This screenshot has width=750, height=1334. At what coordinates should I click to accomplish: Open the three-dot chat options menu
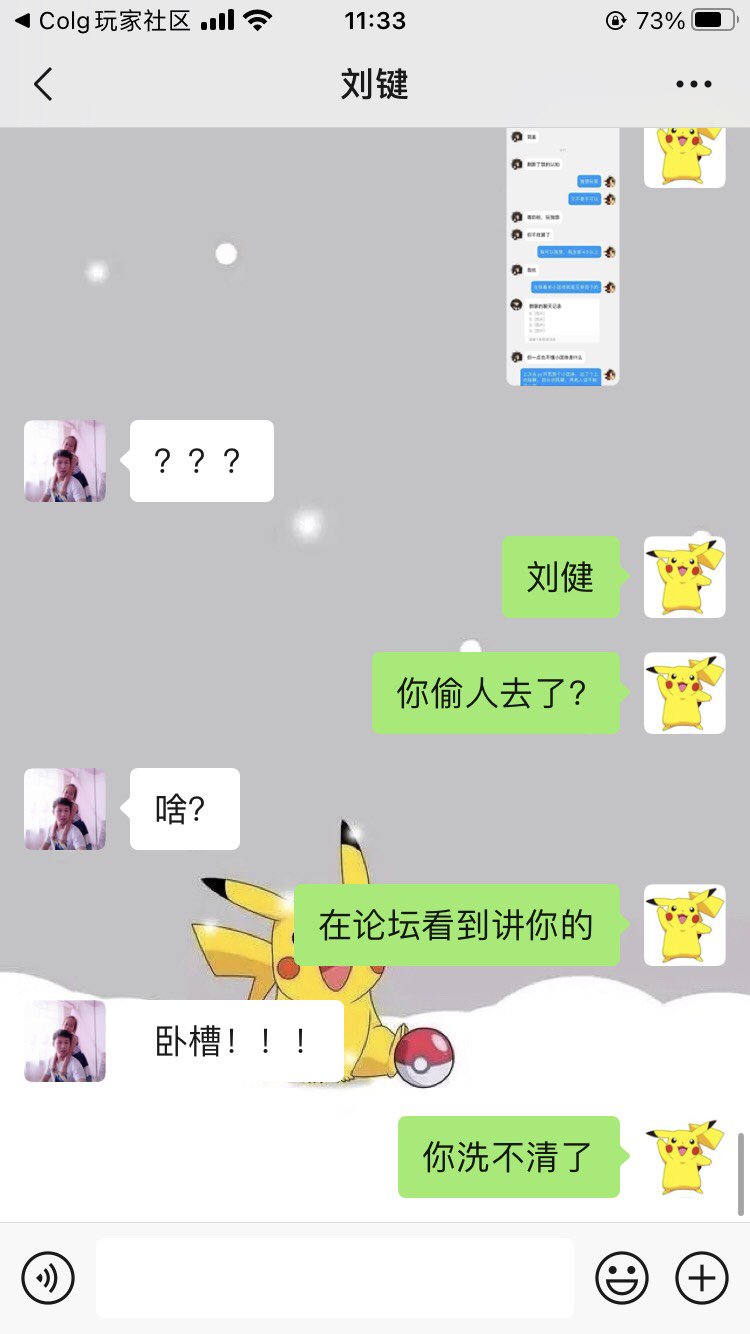(693, 85)
